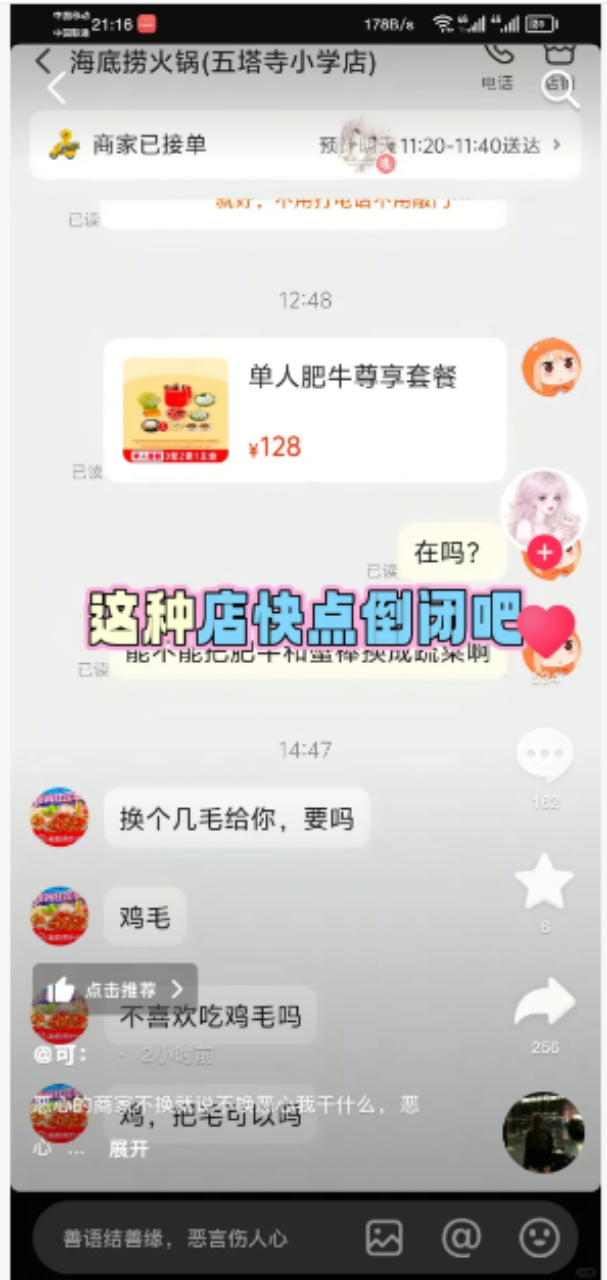This screenshot has width=607, height=1280.
Task: Open the comments with the speech bubble
Action: [x=545, y=755]
